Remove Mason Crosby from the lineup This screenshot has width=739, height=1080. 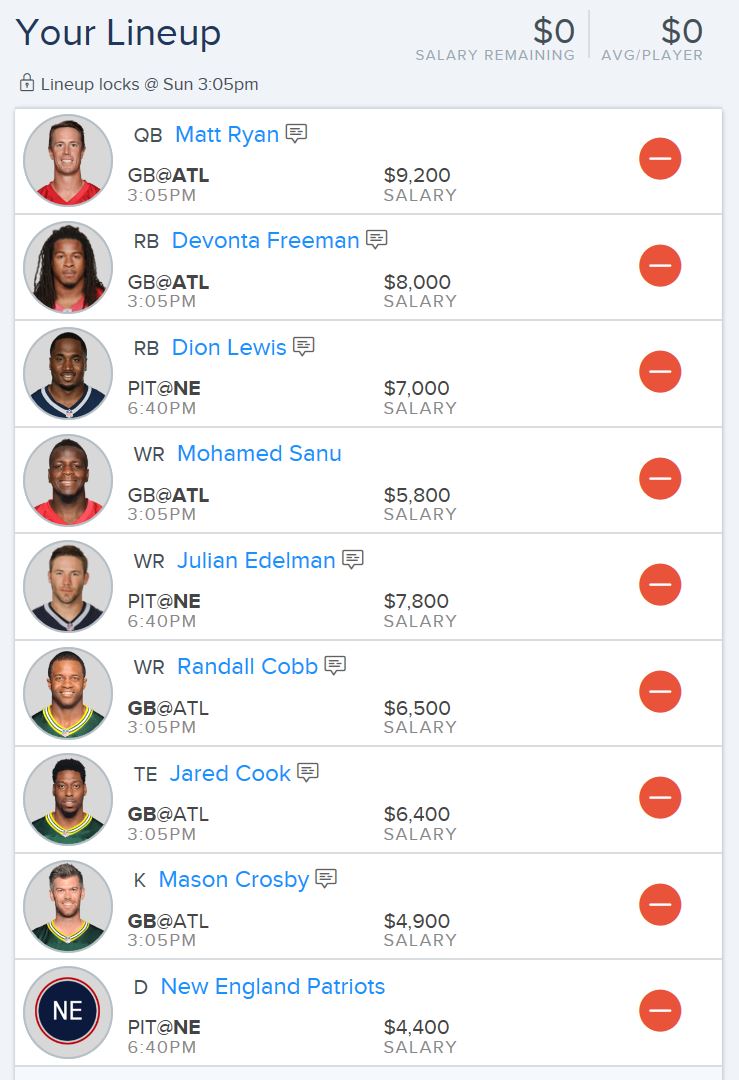(x=660, y=904)
